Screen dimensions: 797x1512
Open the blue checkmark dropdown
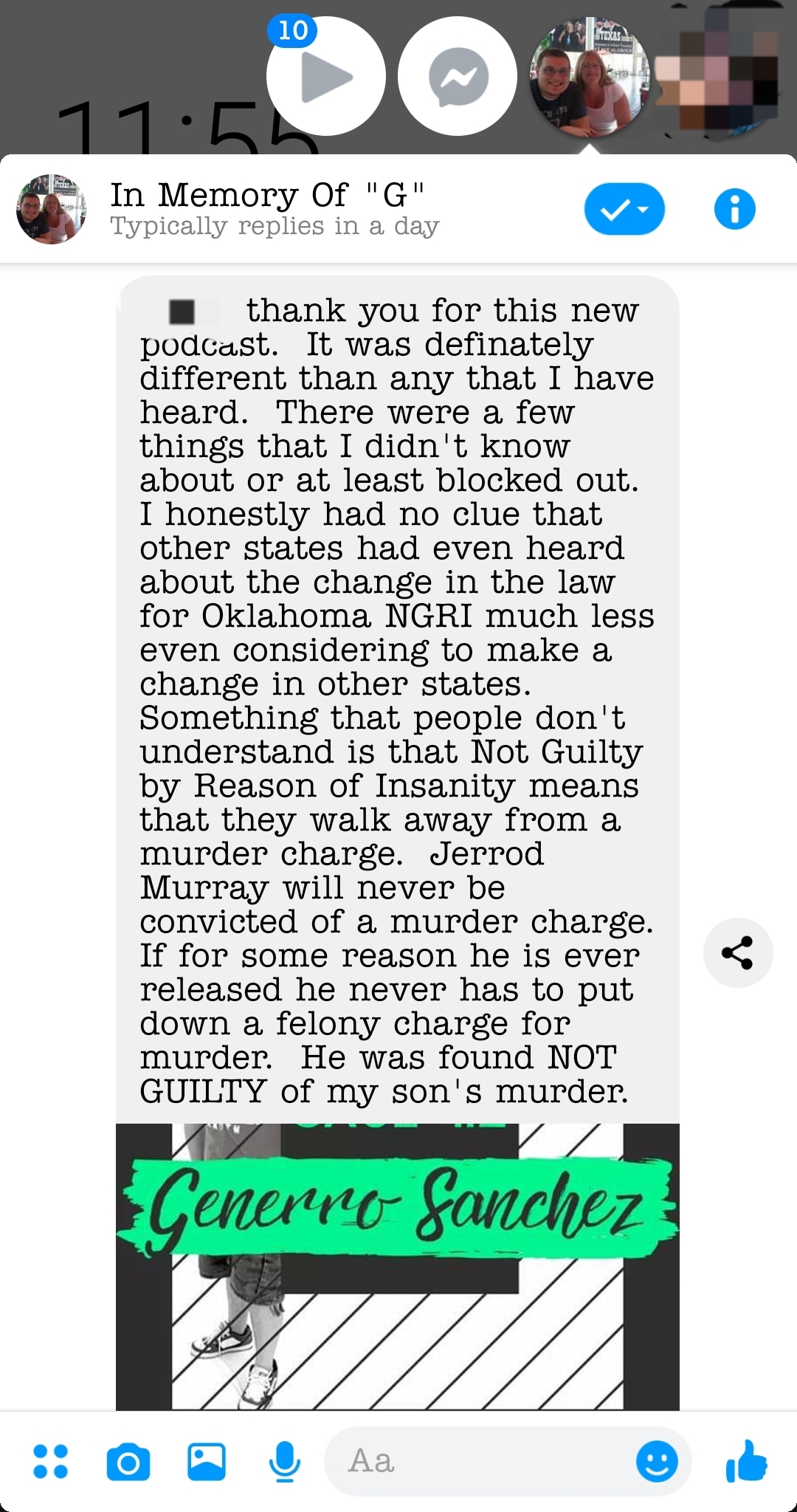pyautogui.click(x=624, y=209)
